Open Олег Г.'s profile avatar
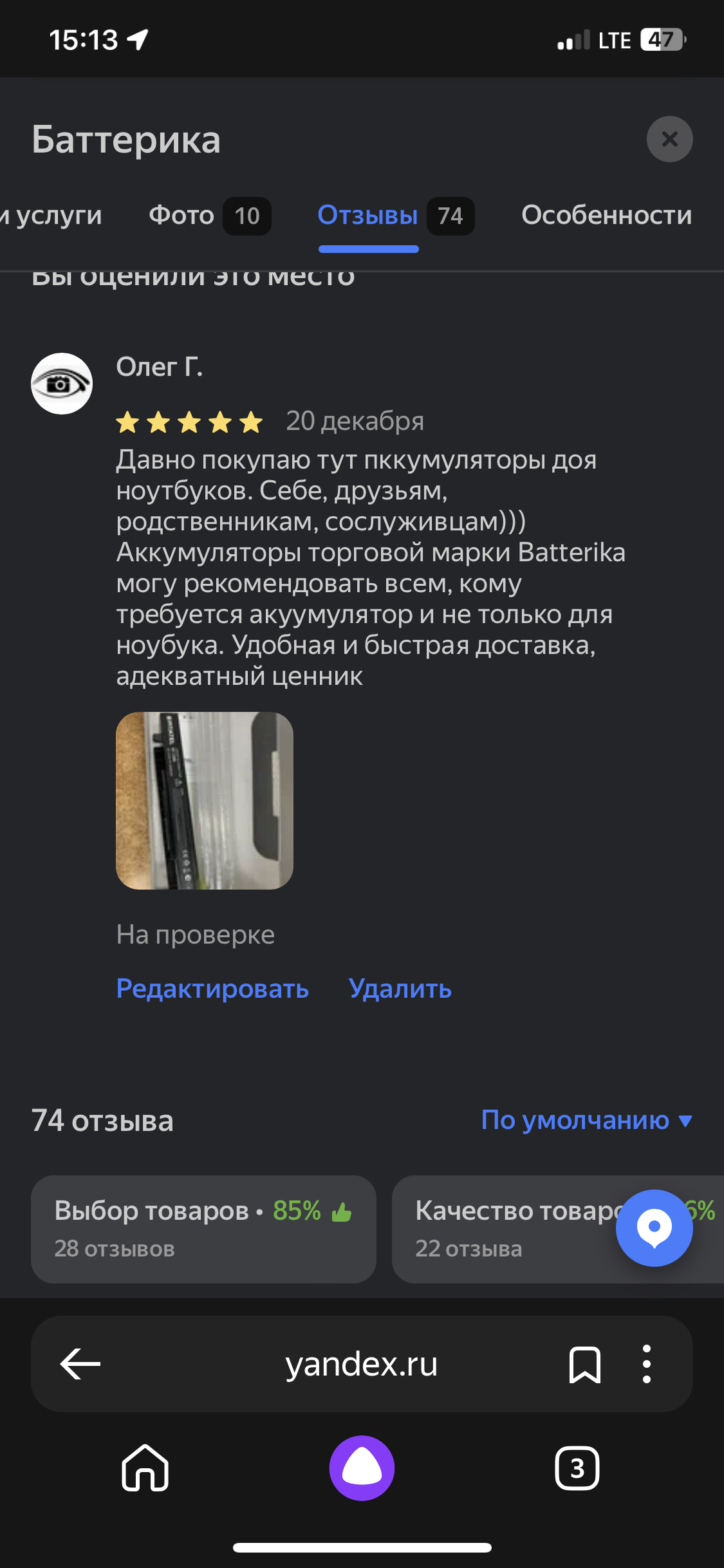This screenshot has width=724, height=1568. pos(62,384)
